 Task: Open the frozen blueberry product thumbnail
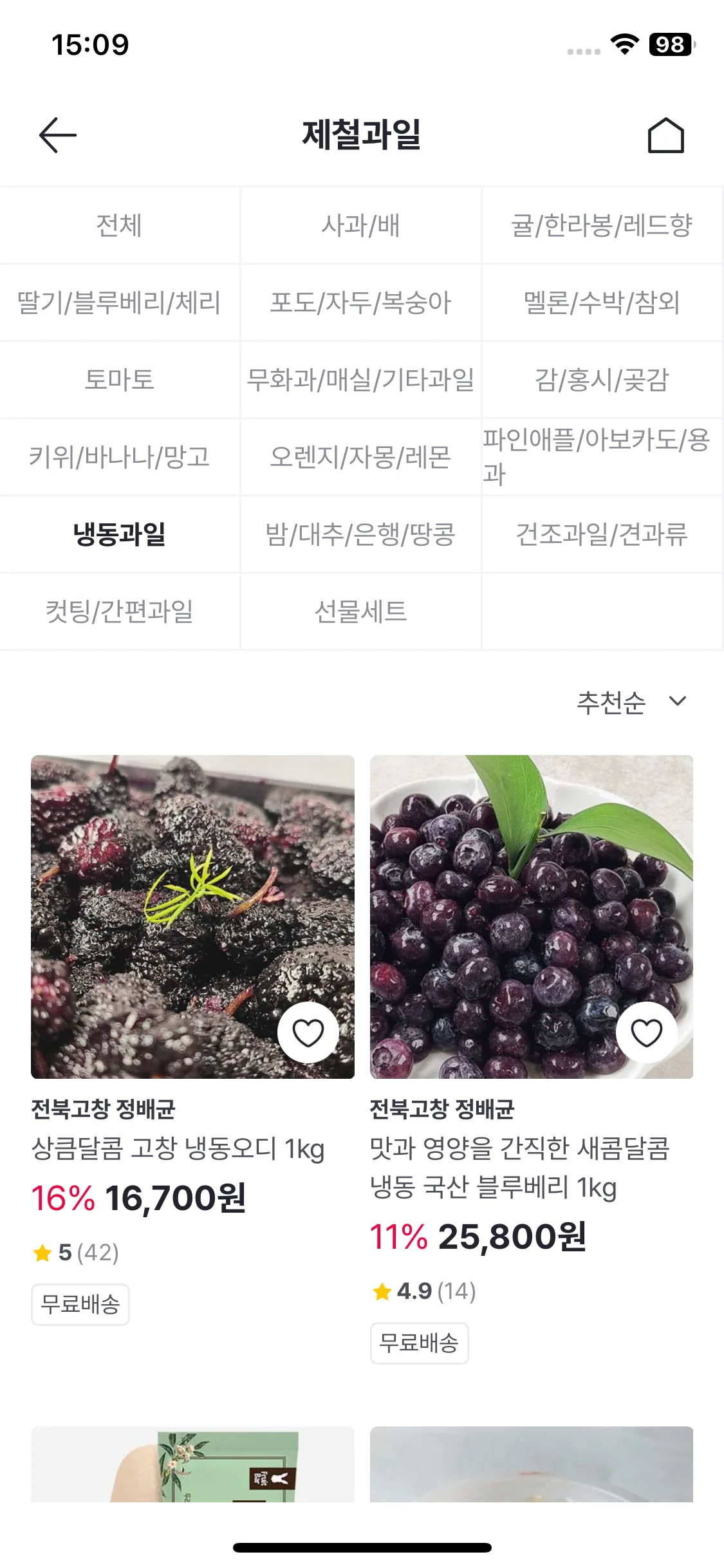click(x=530, y=915)
